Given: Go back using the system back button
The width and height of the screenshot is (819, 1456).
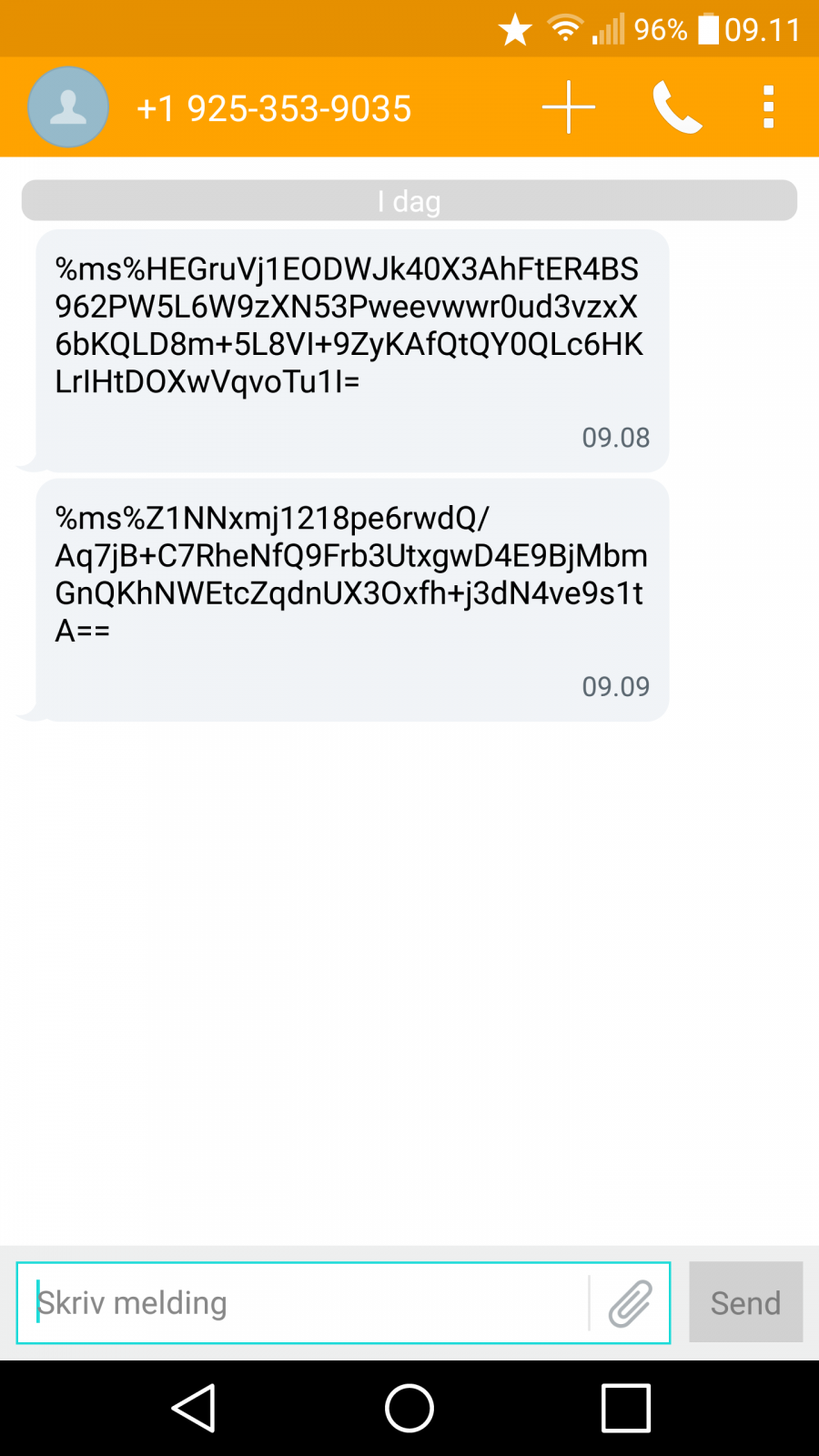Looking at the screenshot, I should tap(194, 1408).
